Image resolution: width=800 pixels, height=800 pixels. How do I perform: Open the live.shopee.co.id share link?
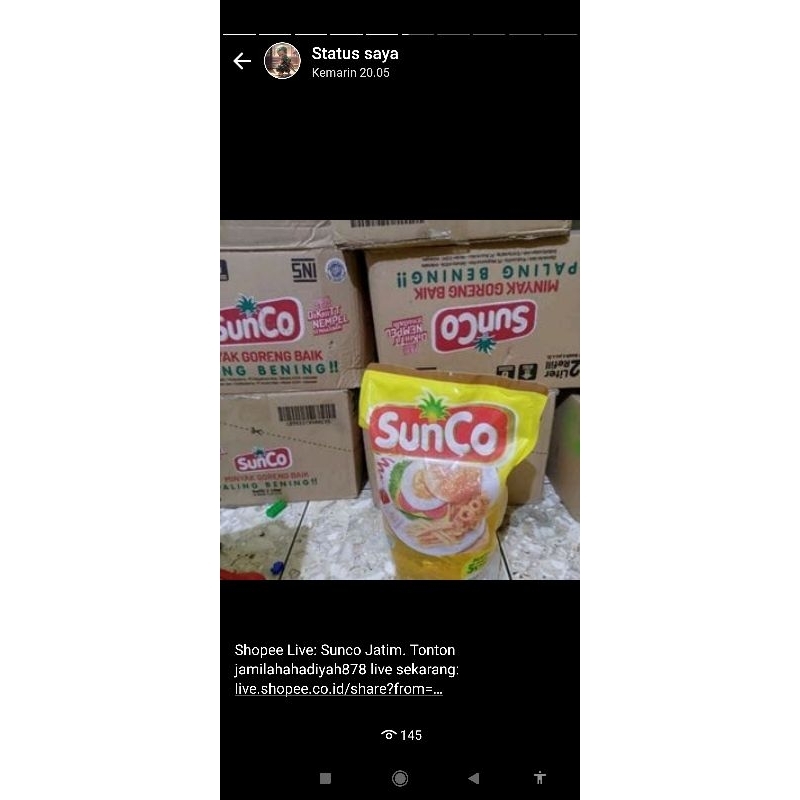[338, 689]
